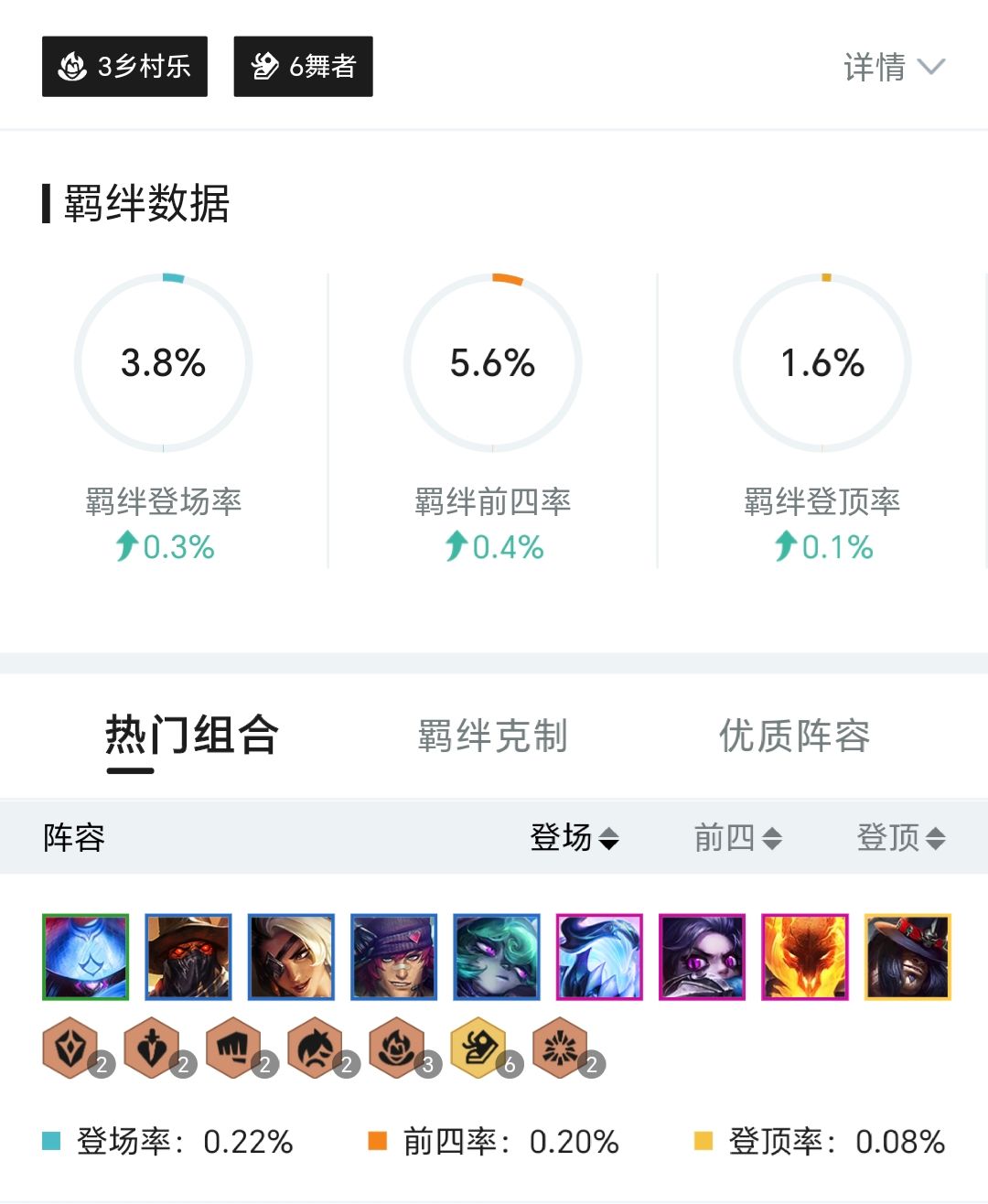Sort lineups by 登场 rate

pos(575,837)
